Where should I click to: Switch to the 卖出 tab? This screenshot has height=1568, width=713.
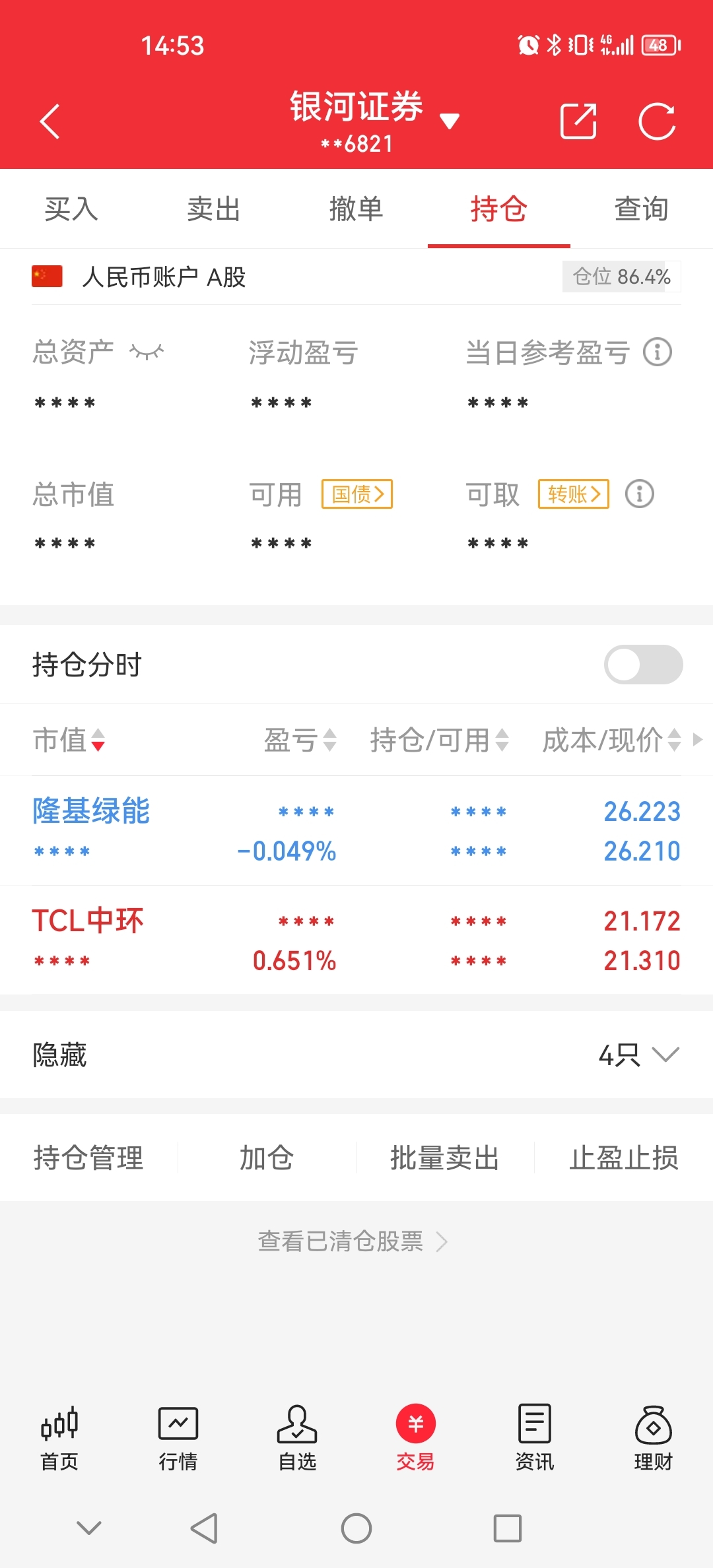tap(214, 209)
